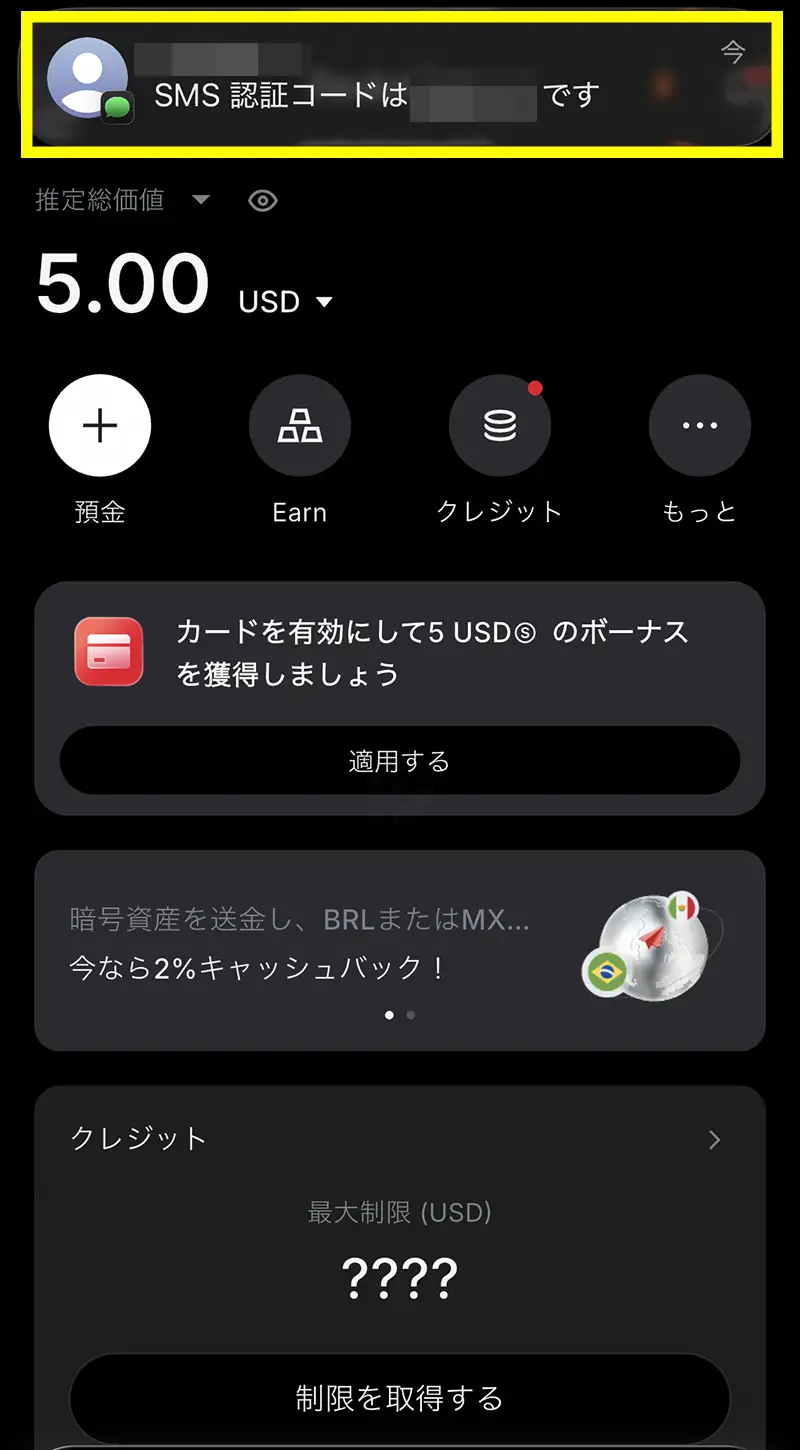800x1450 pixels.
Task: Open the Earn section
Action: pyautogui.click(x=300, y=426)
